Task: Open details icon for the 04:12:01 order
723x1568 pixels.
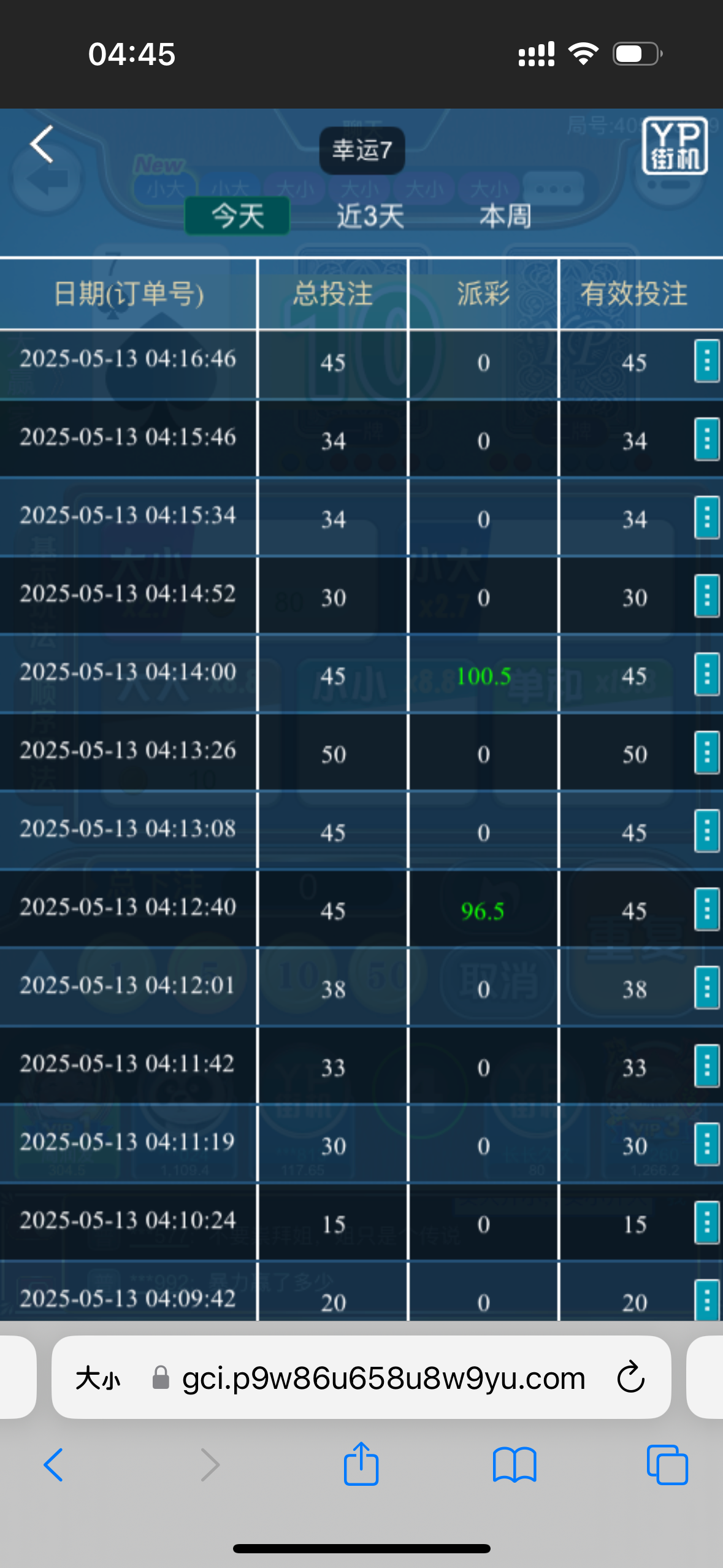Action: pyautogui.click(x=706, y=988)
